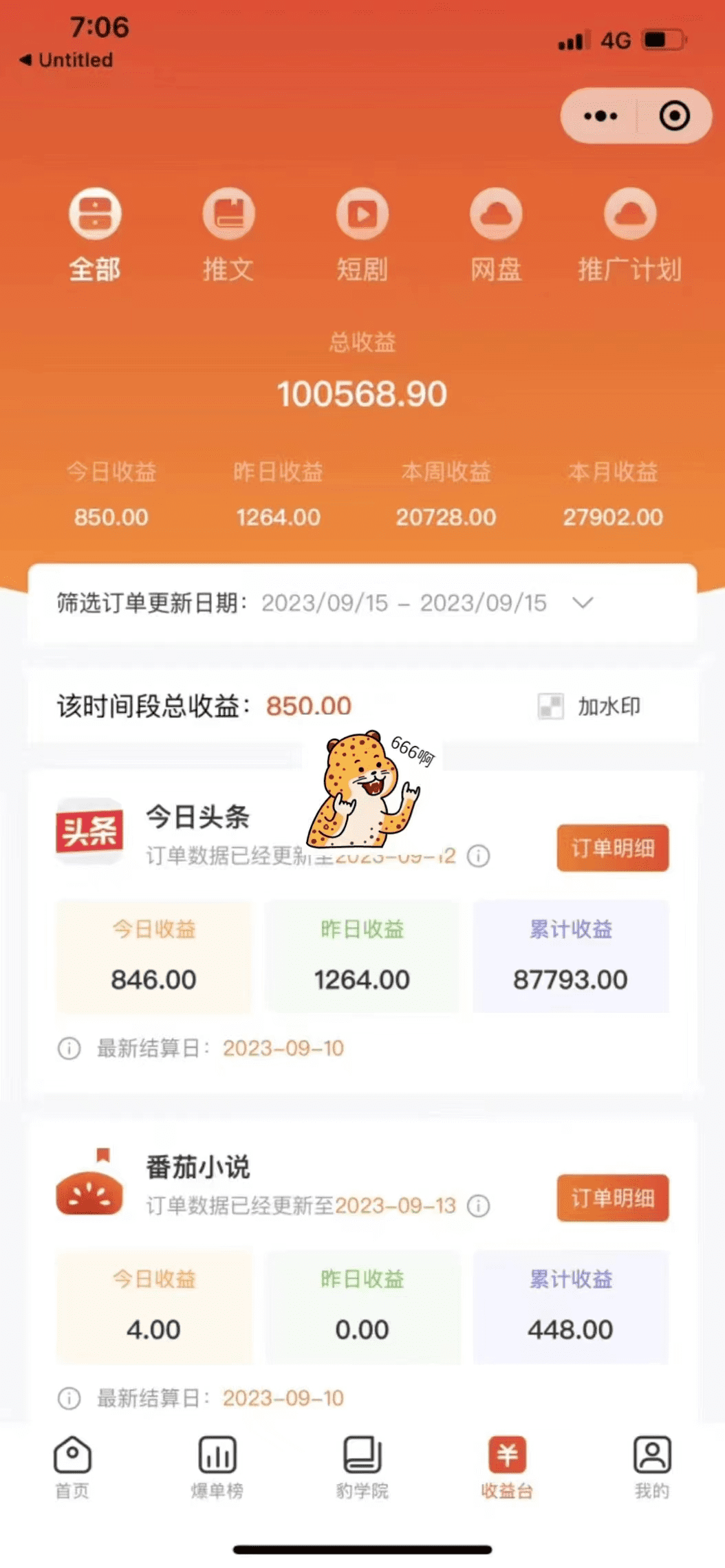Enable the 加水印 checkbox
The width and height of the screenshot is (725, 1568).
(550, 706)
